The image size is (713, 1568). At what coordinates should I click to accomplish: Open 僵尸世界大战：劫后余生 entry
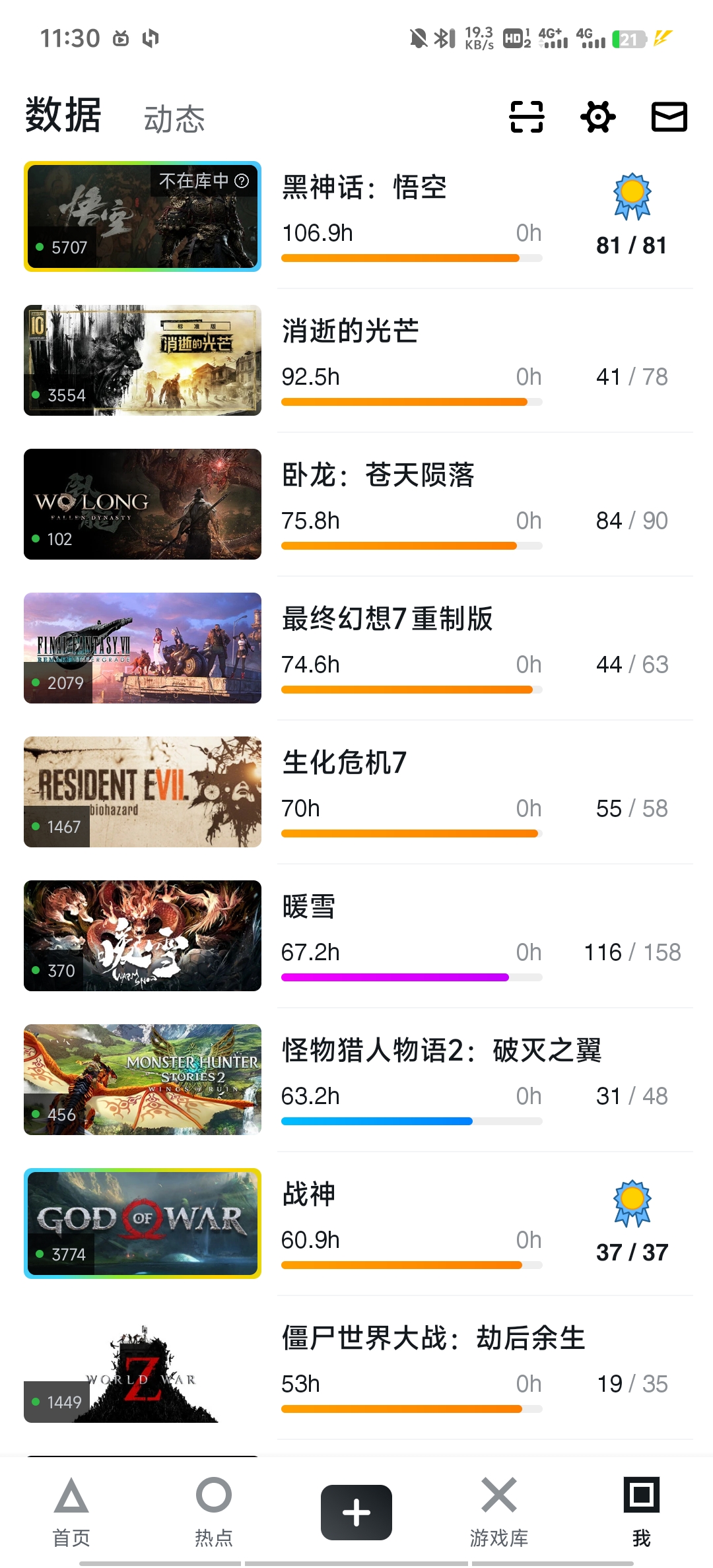[x=433, y=1338]
